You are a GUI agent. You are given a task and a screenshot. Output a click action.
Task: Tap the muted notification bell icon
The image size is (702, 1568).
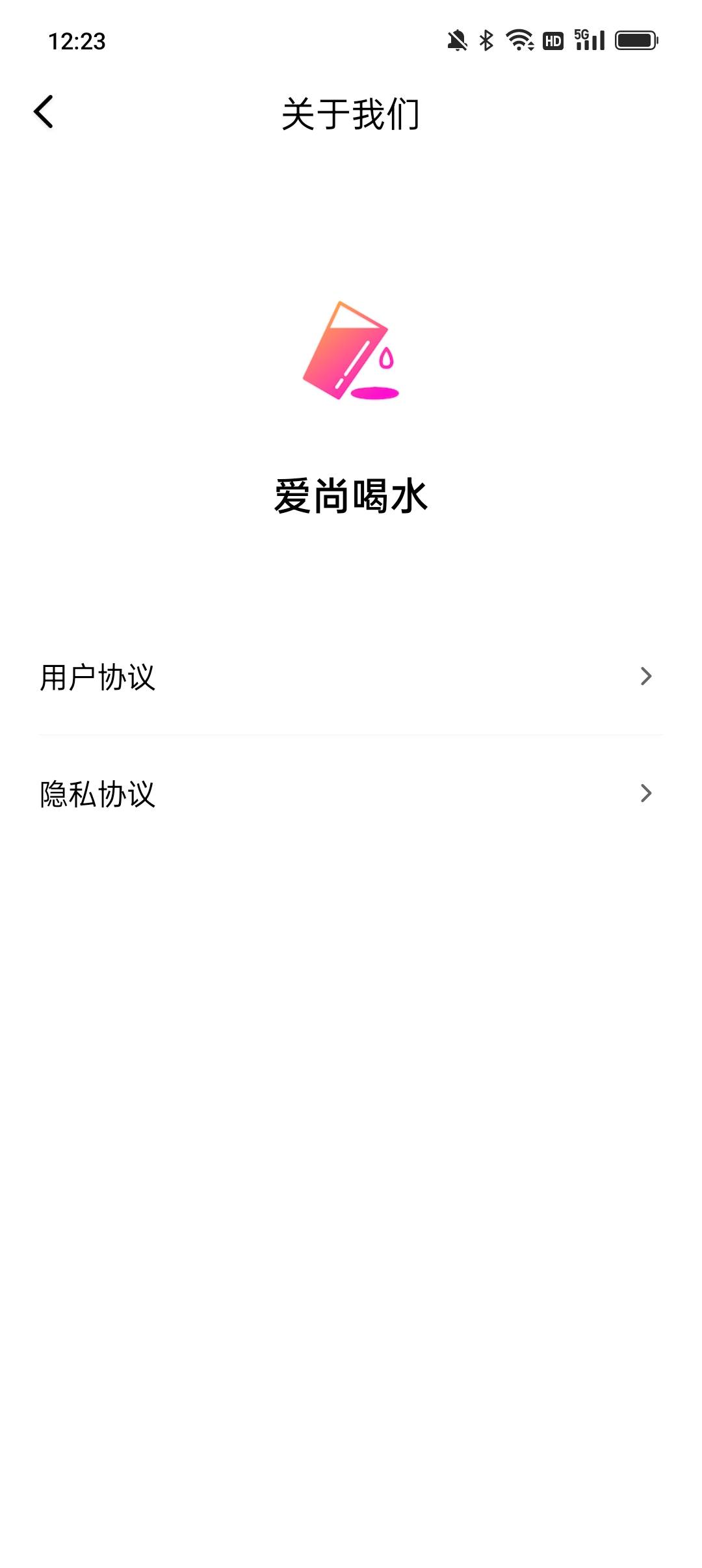458,41
